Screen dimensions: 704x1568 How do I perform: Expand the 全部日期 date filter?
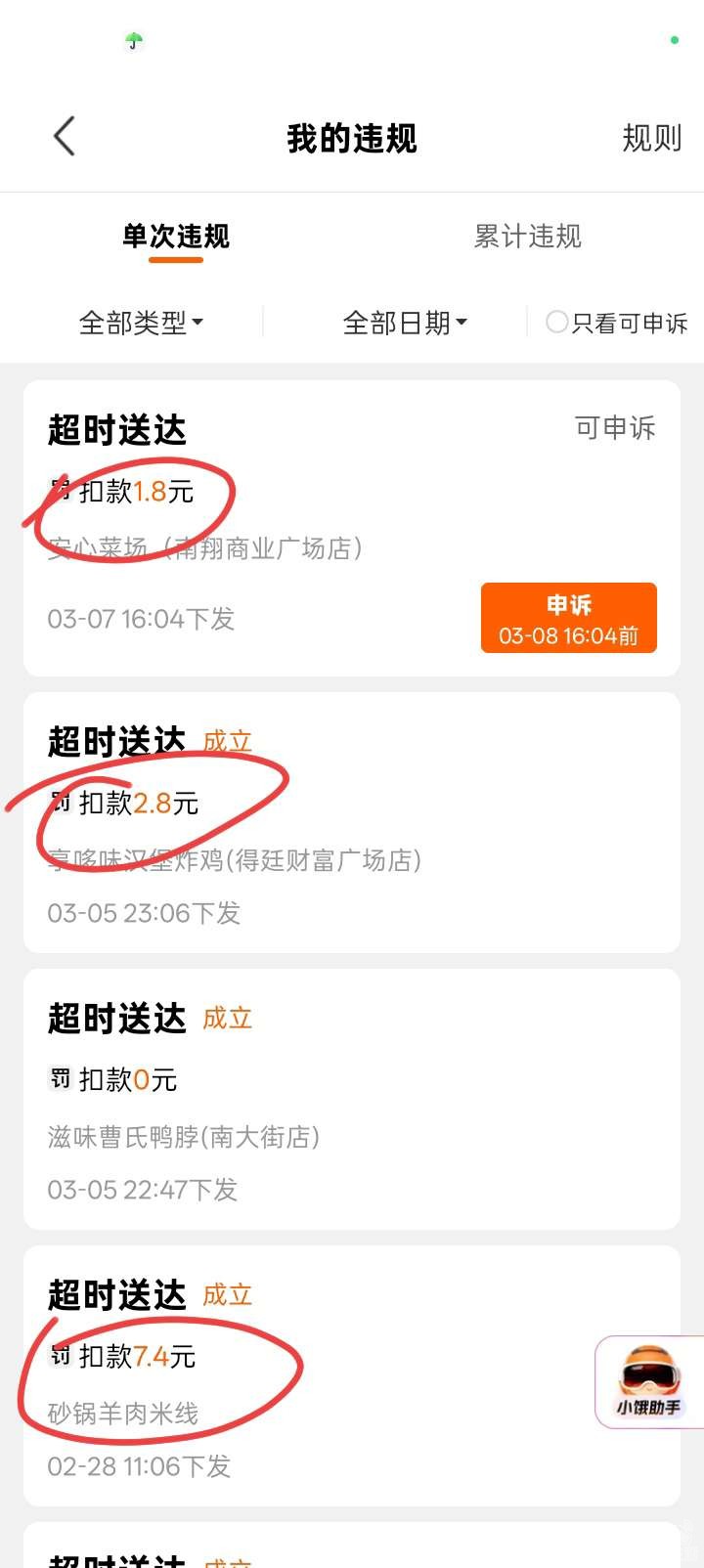point(405,323)
